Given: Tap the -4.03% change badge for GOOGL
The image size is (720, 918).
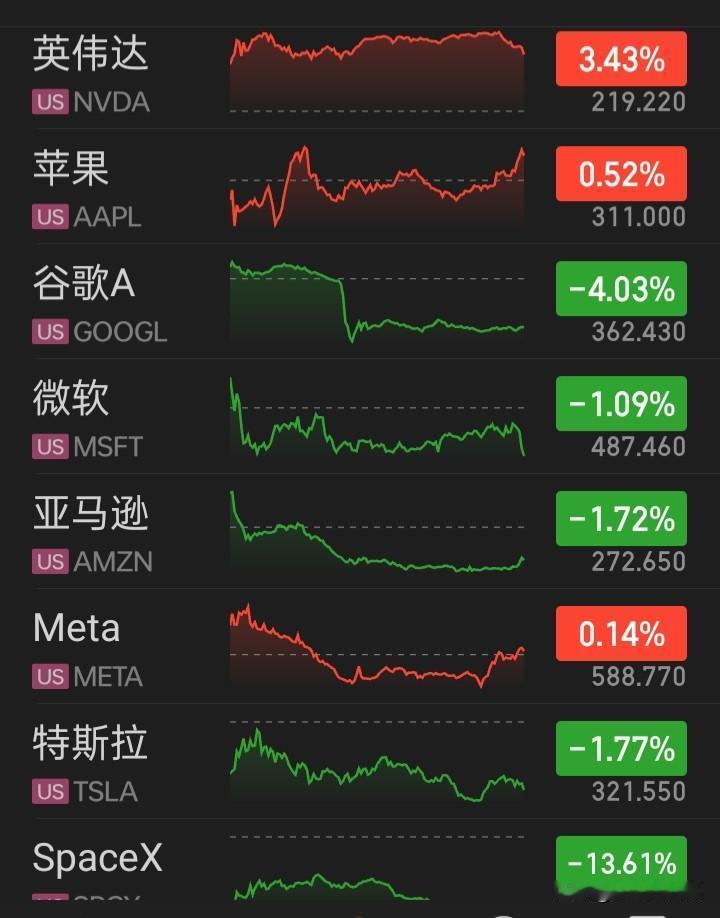Looking at the screenshot, I should click(621, 289).
